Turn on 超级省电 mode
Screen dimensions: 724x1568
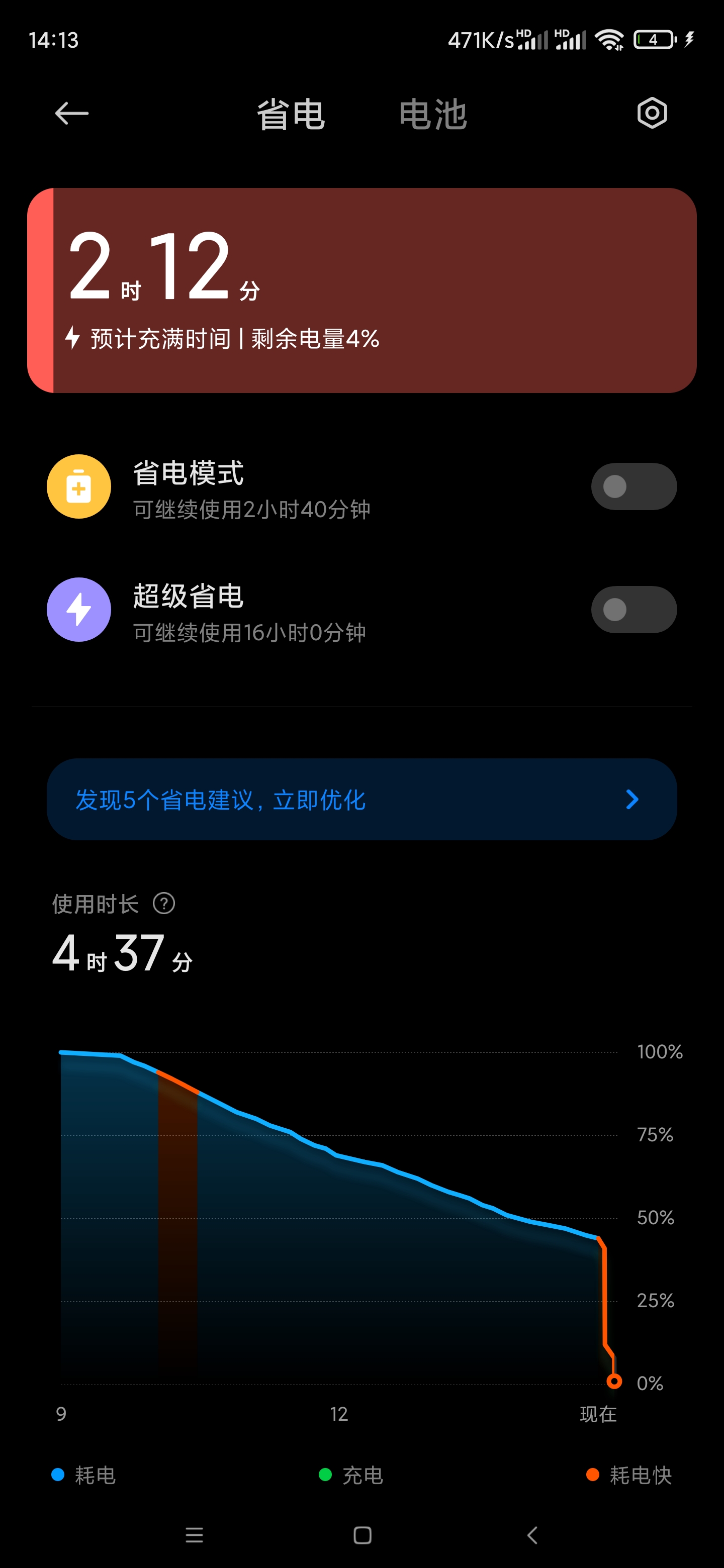point(633,609)
